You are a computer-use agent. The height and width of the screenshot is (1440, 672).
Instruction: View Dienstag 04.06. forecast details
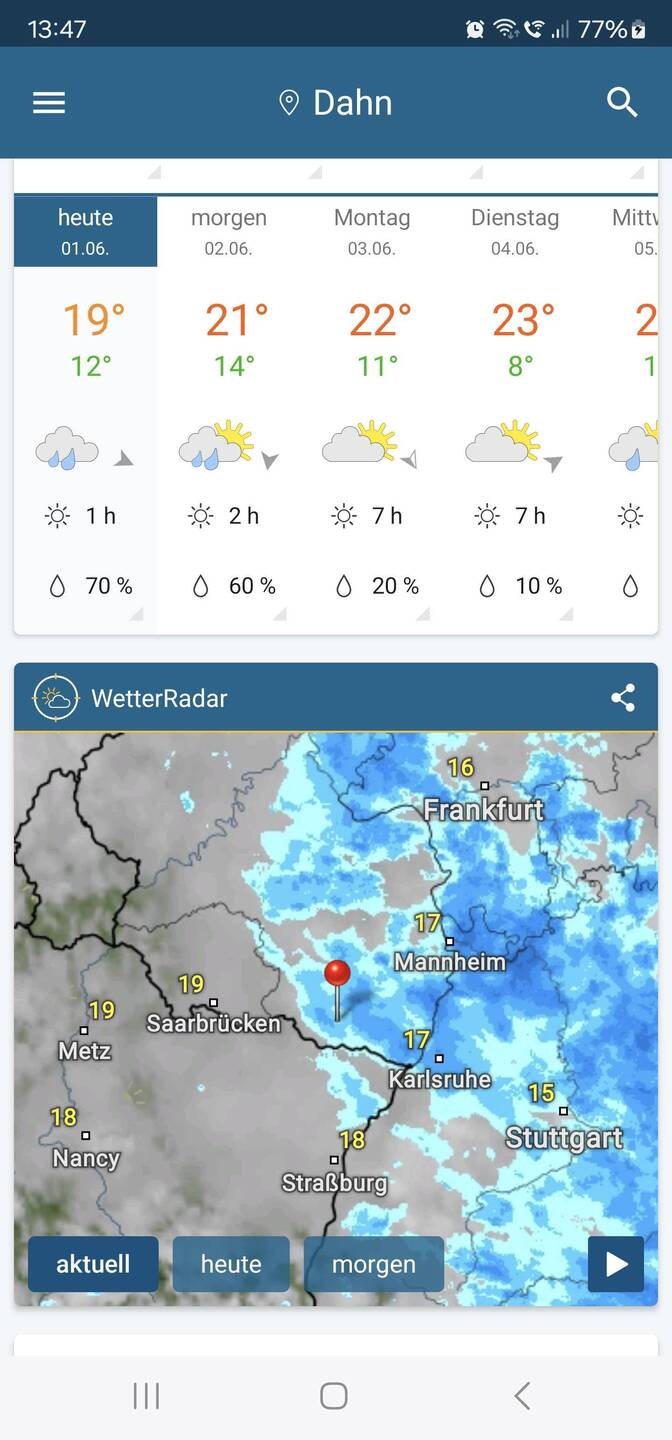(x=515, y=230)
